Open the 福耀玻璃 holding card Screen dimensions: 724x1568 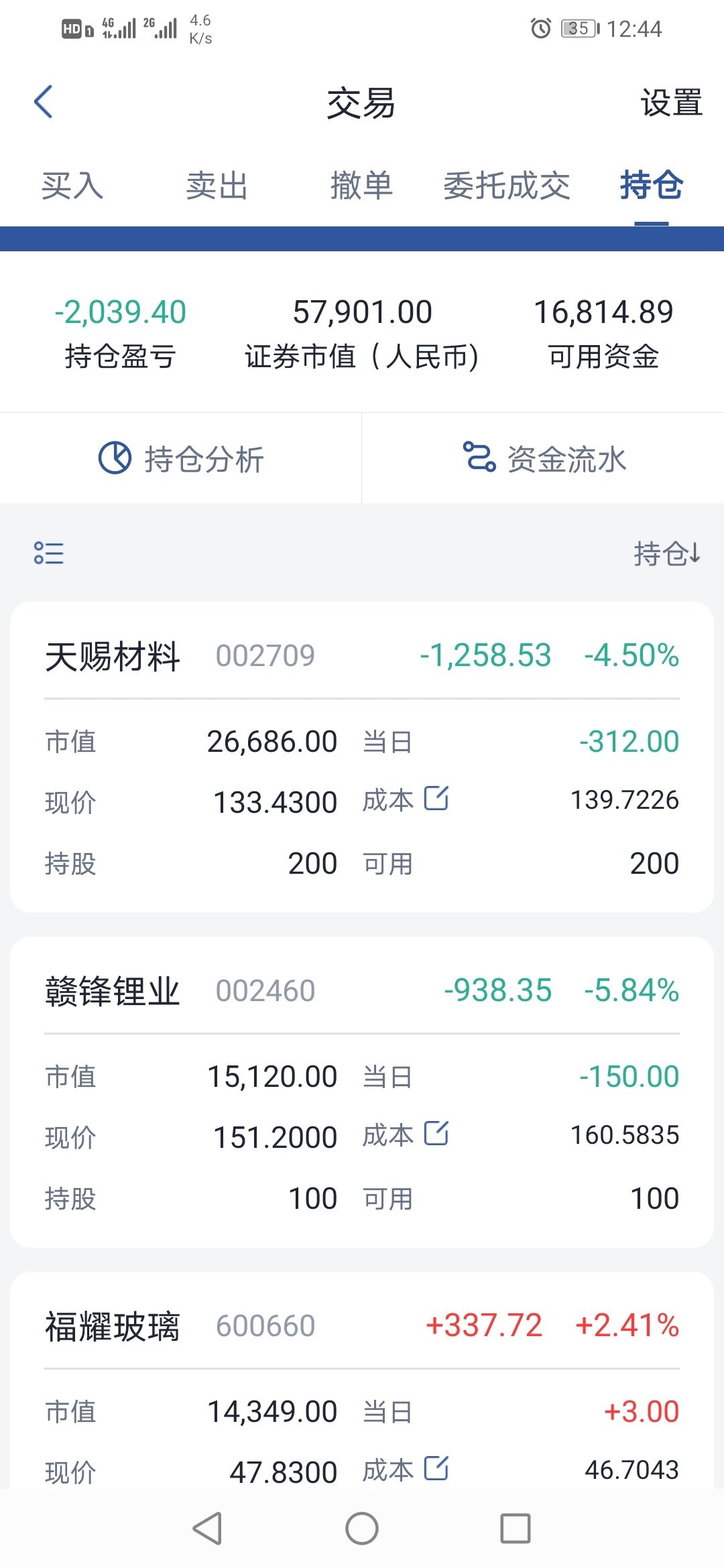pos(113,1326)
